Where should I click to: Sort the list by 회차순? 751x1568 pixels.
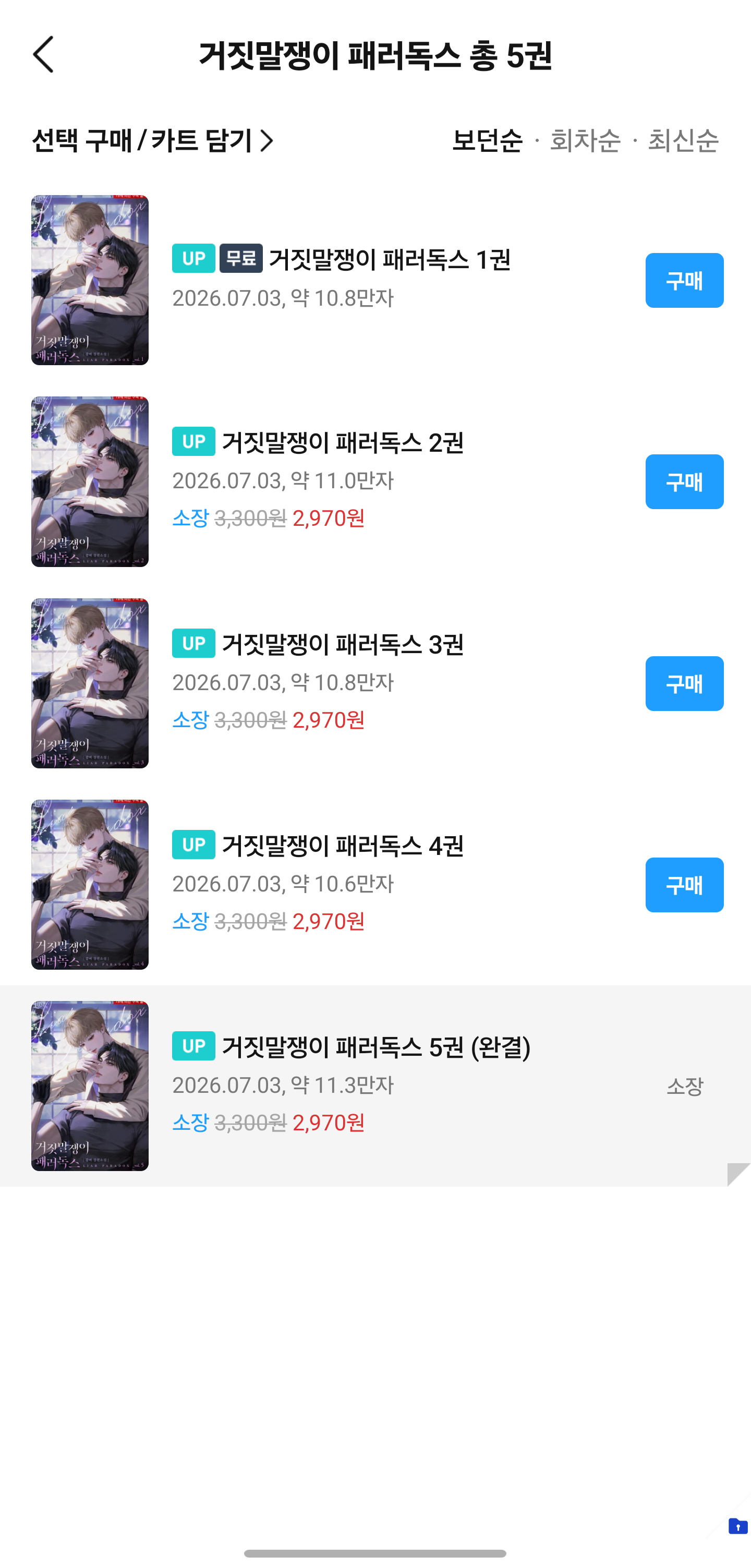pos(585,141)
